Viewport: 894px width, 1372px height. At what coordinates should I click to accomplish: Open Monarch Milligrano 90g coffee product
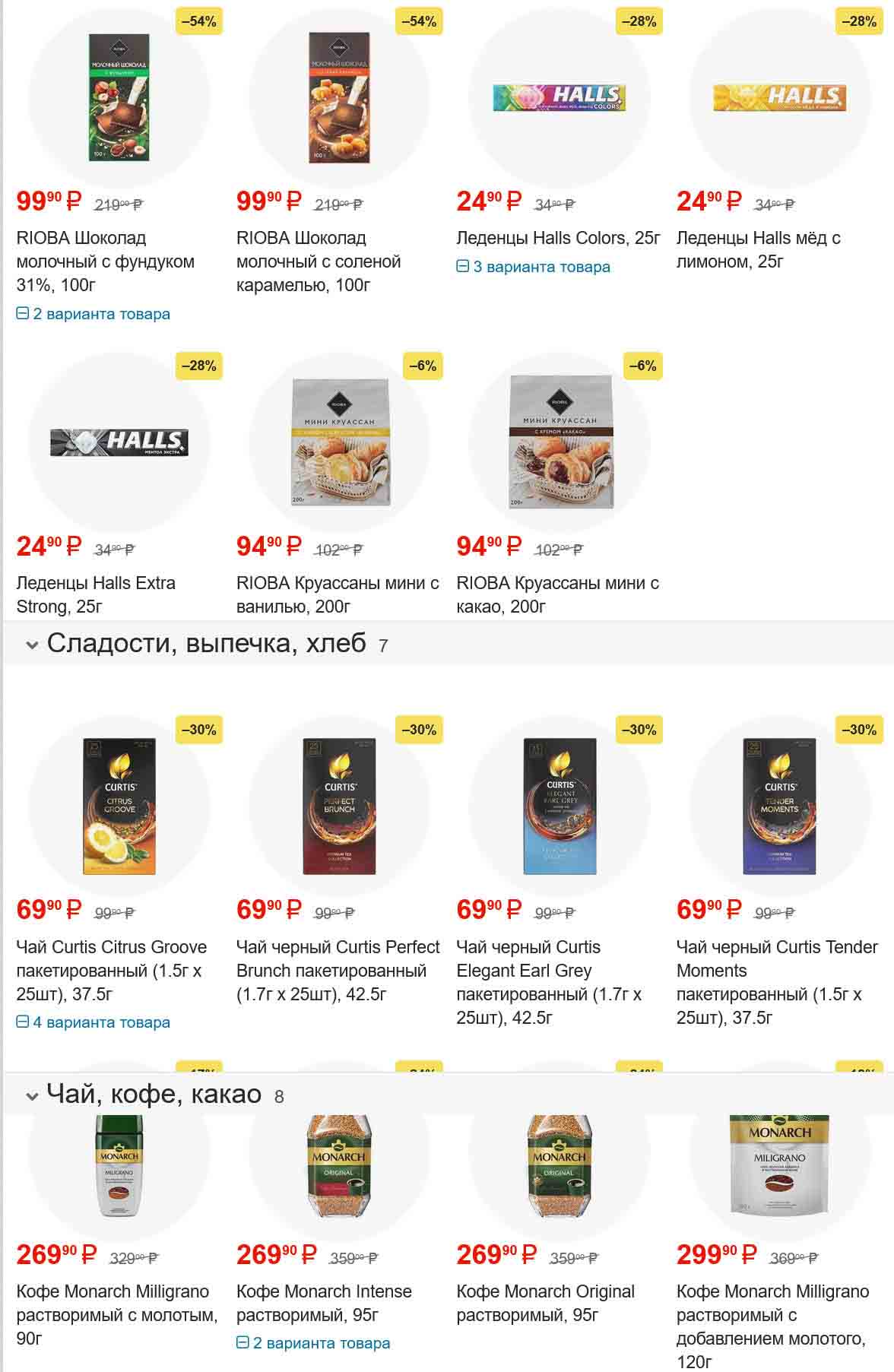click(x=116, y=1314)
